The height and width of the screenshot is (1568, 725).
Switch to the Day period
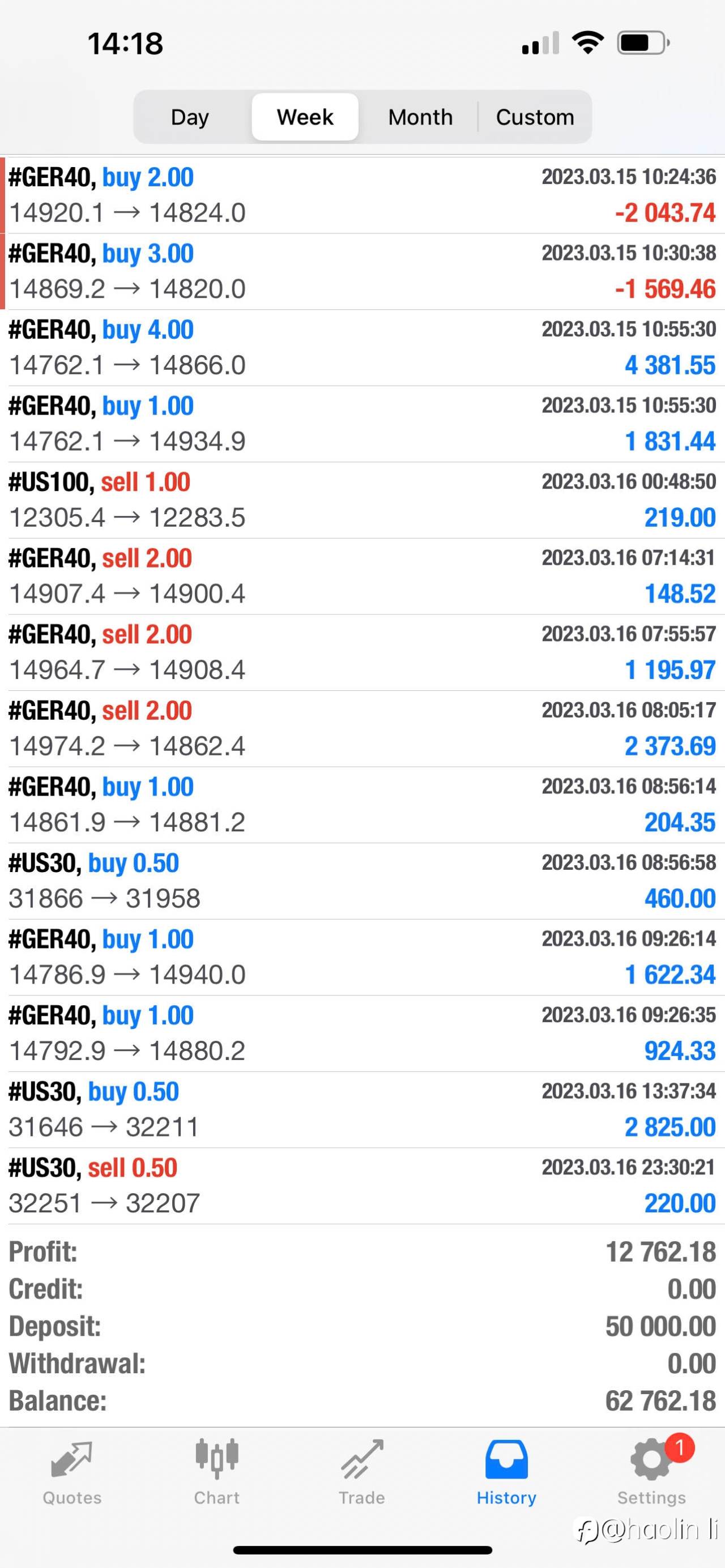pyautogui.click(x=190, y=117)
